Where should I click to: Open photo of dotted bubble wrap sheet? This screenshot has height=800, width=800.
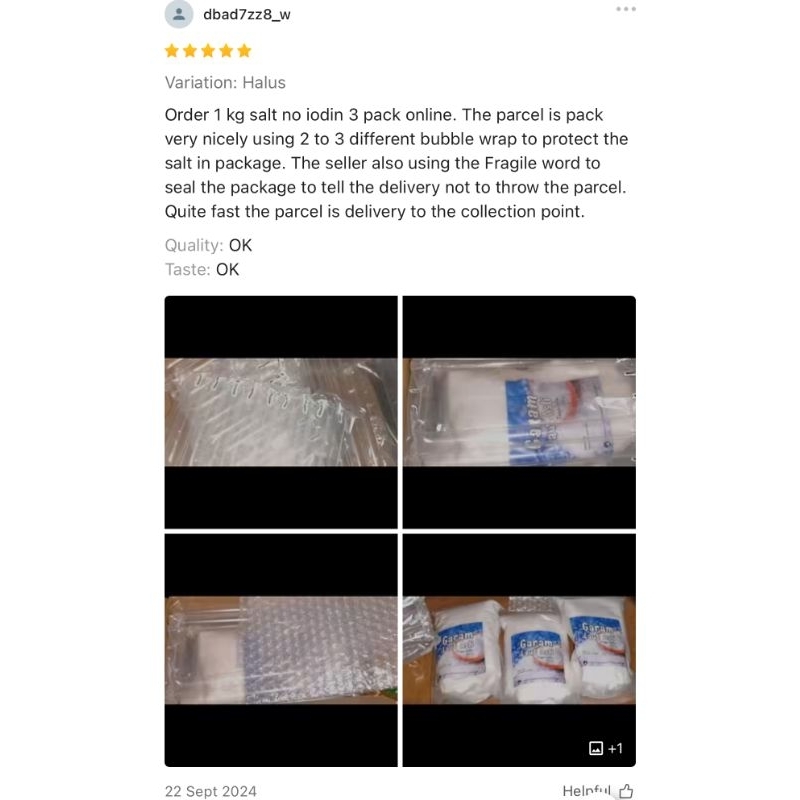(x=281, y=650)
